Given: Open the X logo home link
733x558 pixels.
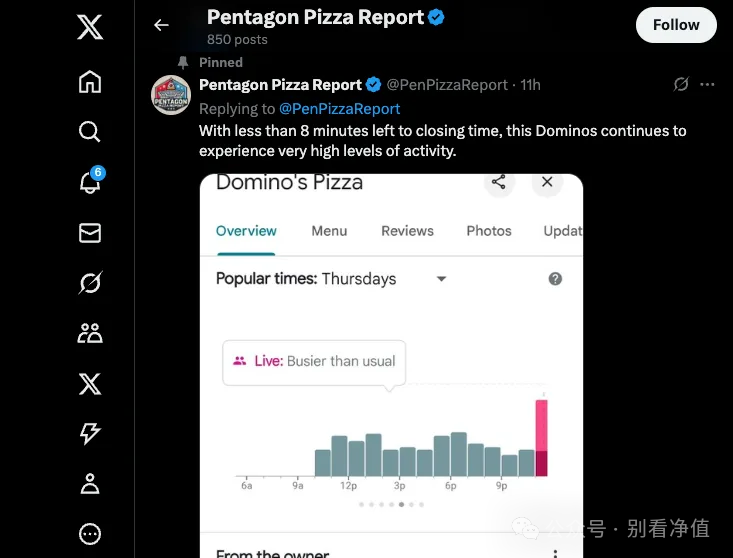Looking at the screenshot, I should tap(90, 27).
